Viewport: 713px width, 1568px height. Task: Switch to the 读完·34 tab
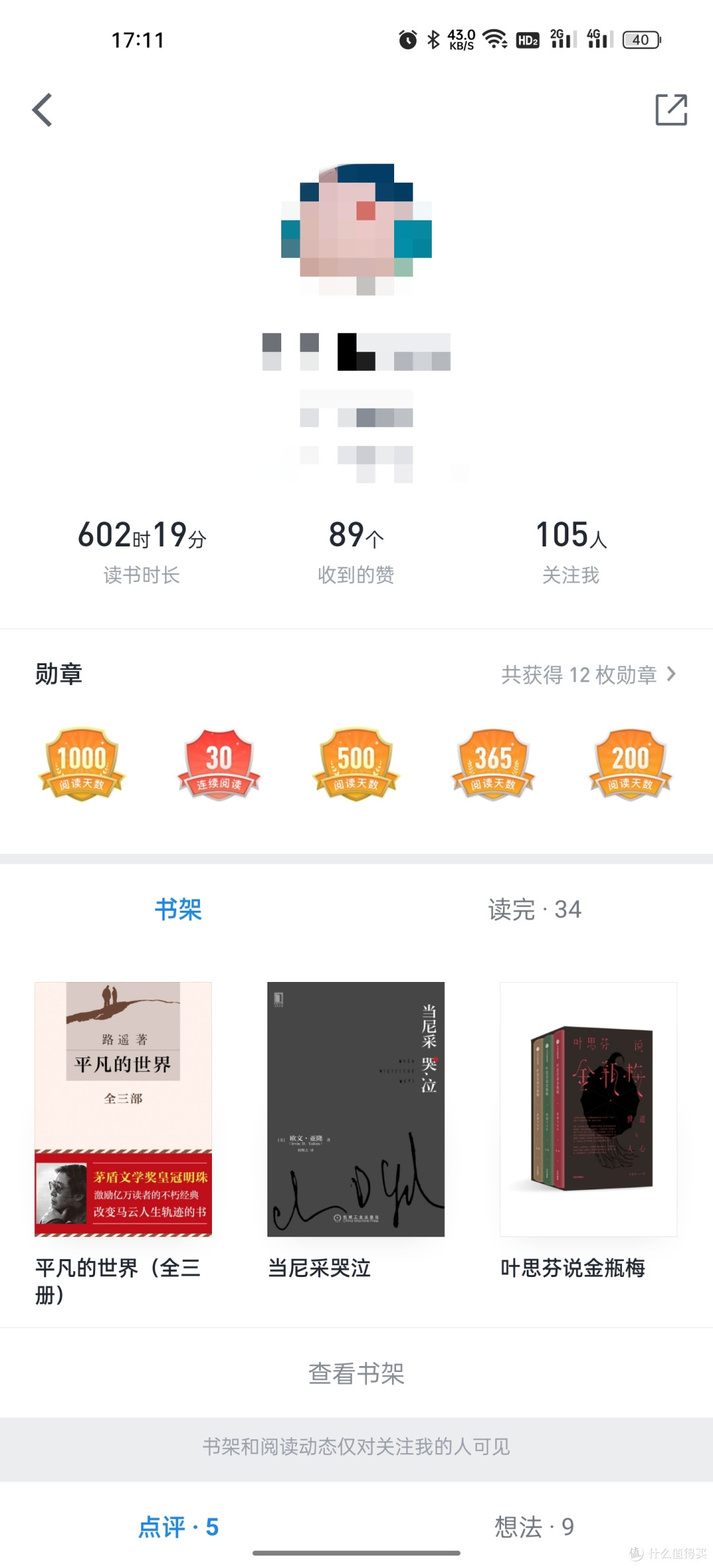click(x=533, y=910)
